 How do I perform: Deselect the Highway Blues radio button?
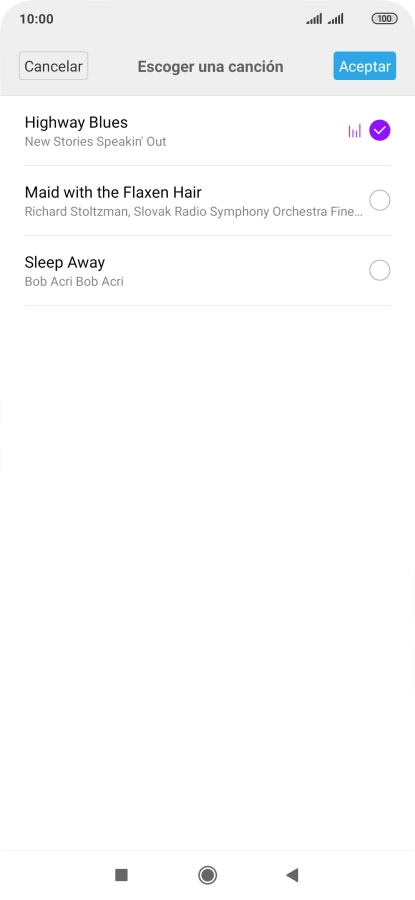379,131
